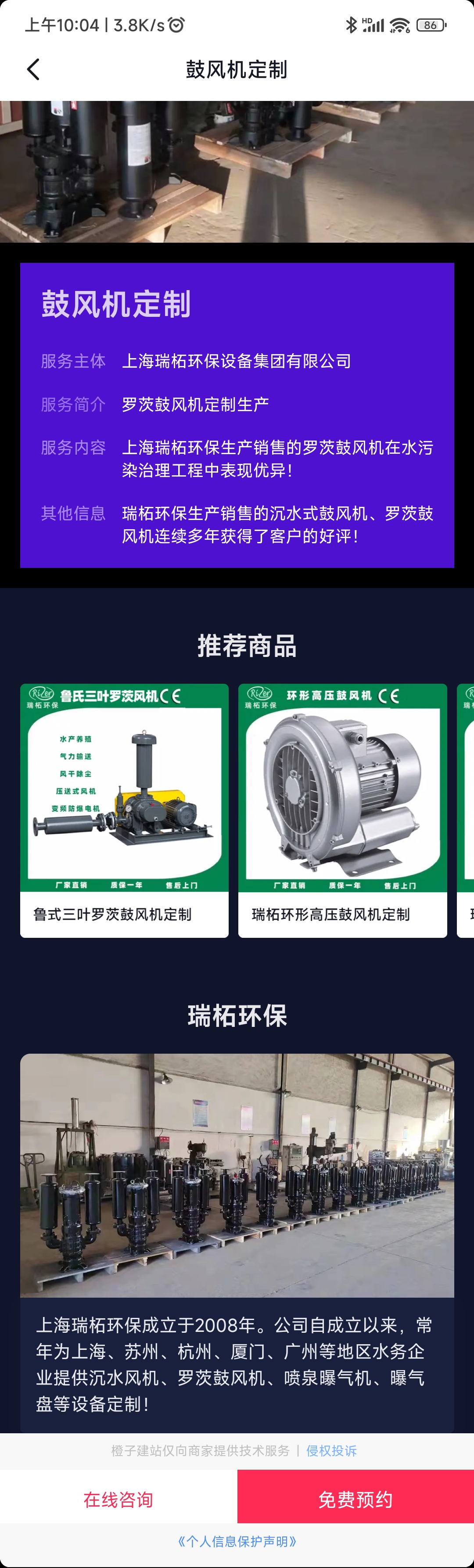This screenshot has width=474, height=1568.
Task: Start 在线咨询 chat
Action: point(118,1499)
